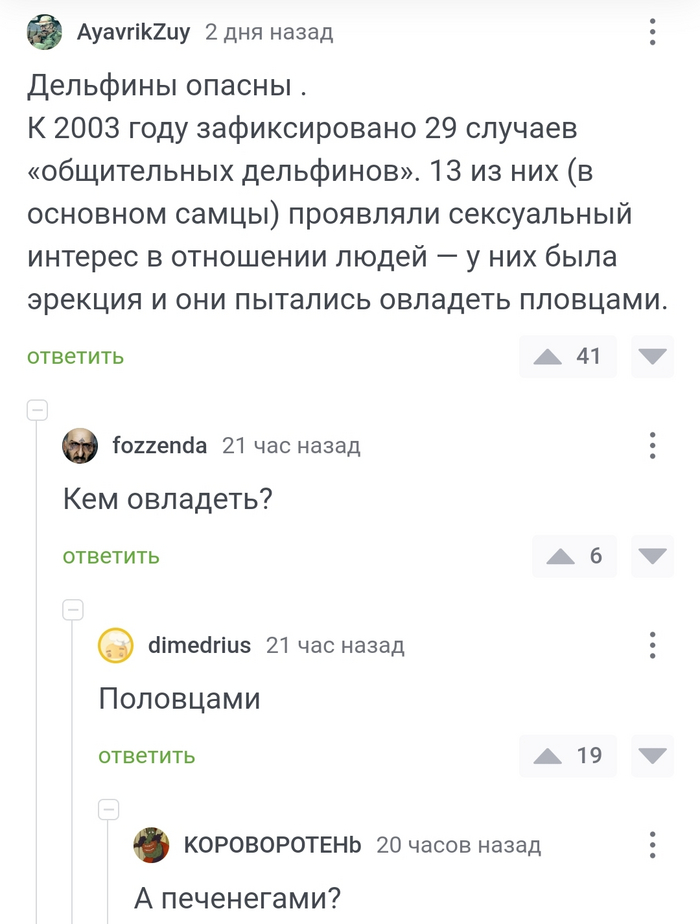Open overflow menu on AyavrikZuy's comment
The height and width of the screenshot is (924, 700).
[652, 32]
